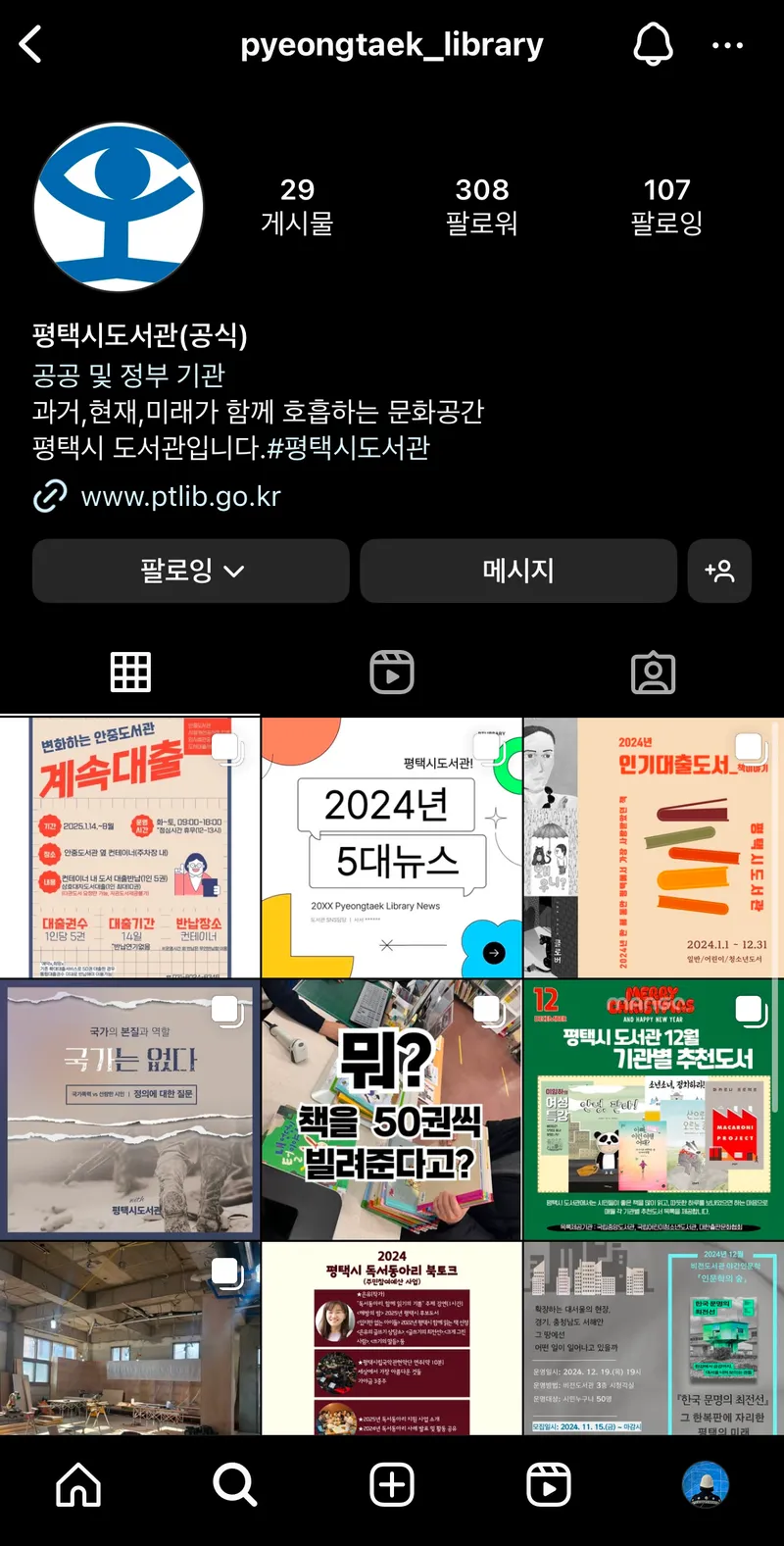Switch to the Reels tab on profile
Image resolution: width=784 pixels, height=1546 pixels.
[392, 673]
